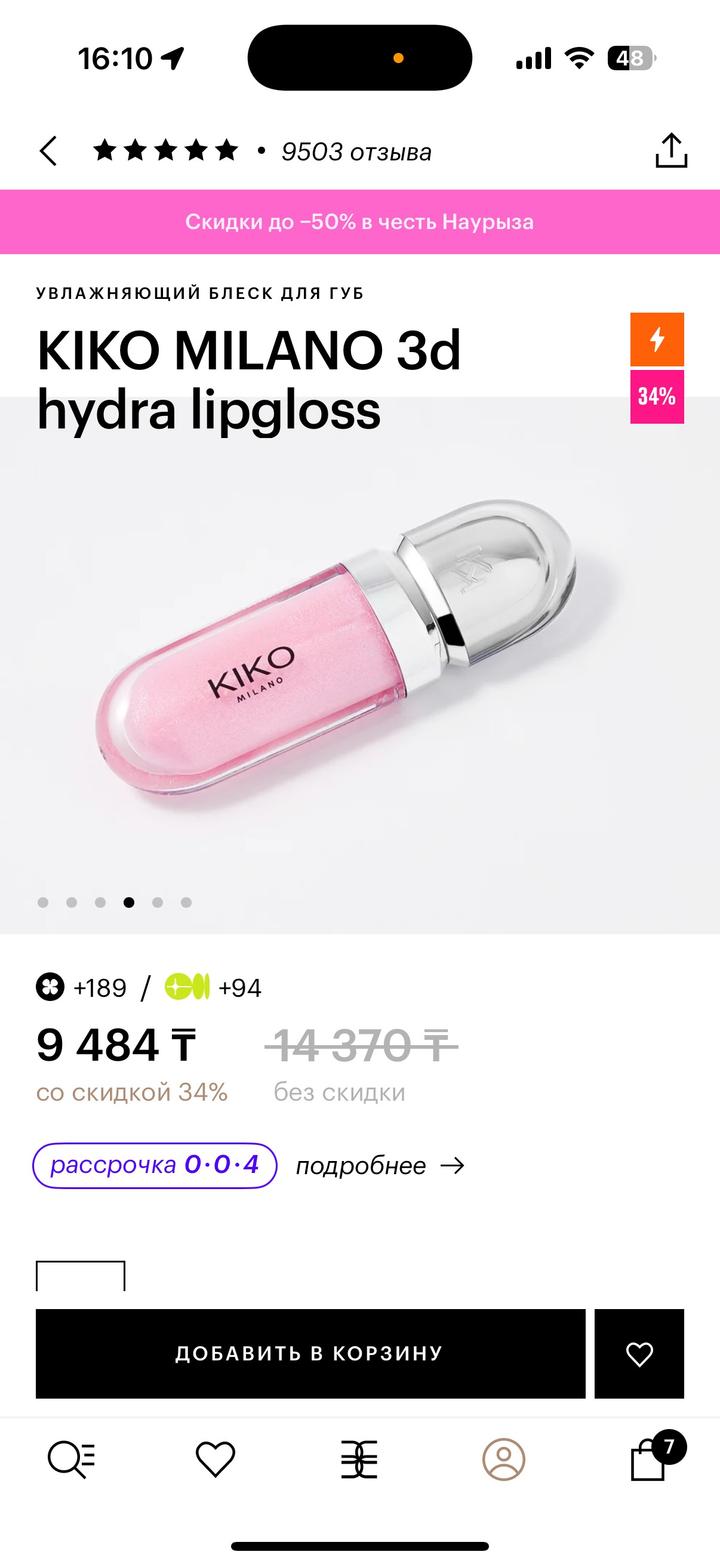The image size is (720, 1565).
Task: Go to the home logo tab
Action: click(x=359, y=1459)
